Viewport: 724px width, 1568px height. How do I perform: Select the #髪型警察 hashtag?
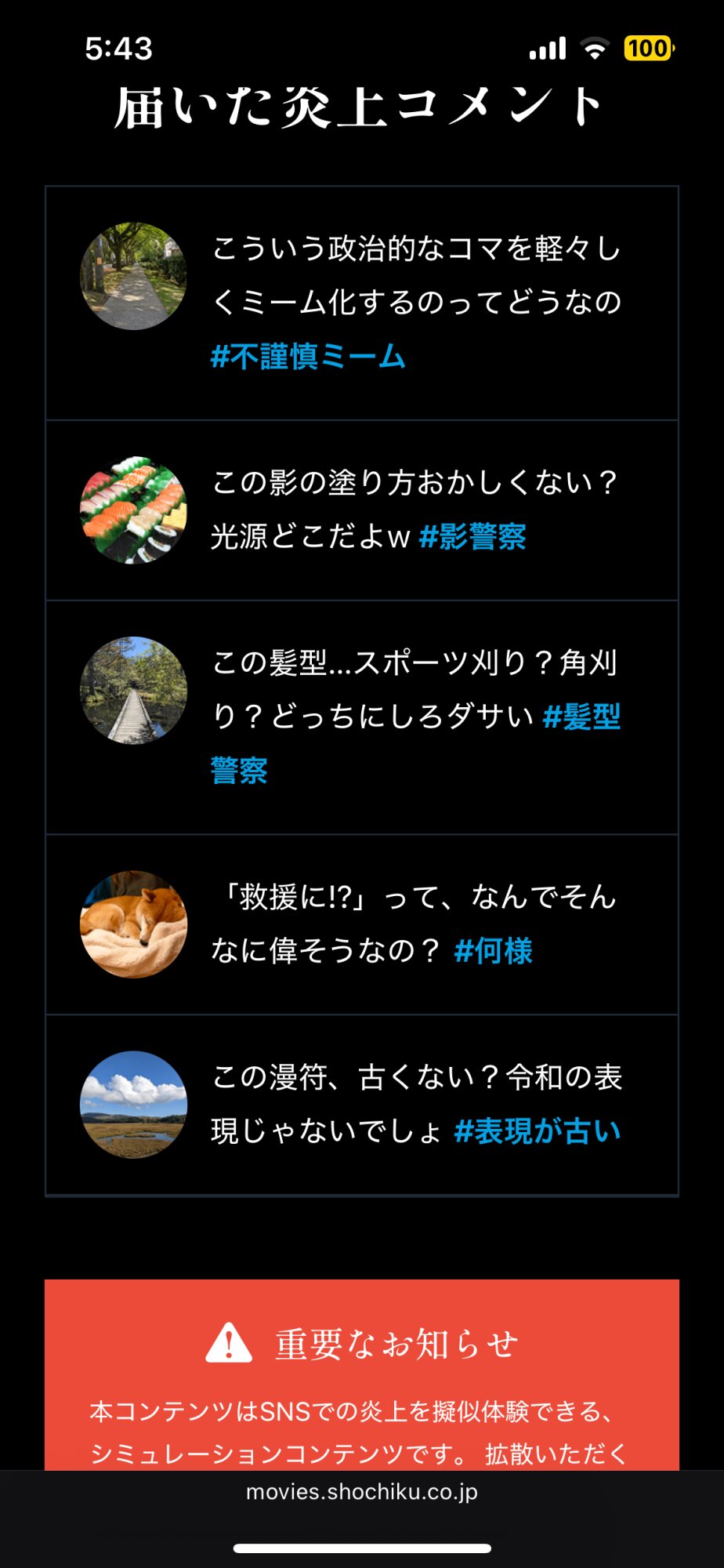tap(581, 717)
